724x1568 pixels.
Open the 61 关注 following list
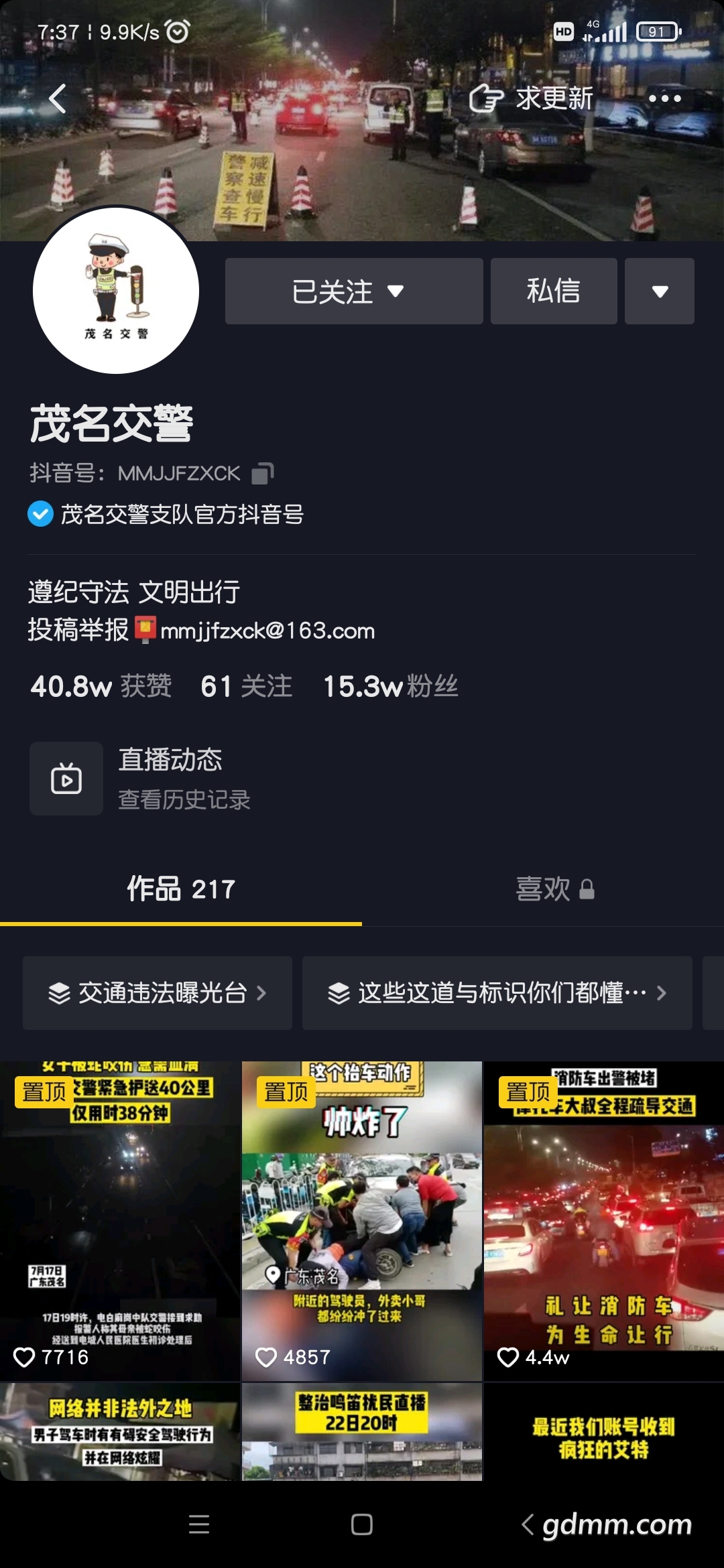246,686
